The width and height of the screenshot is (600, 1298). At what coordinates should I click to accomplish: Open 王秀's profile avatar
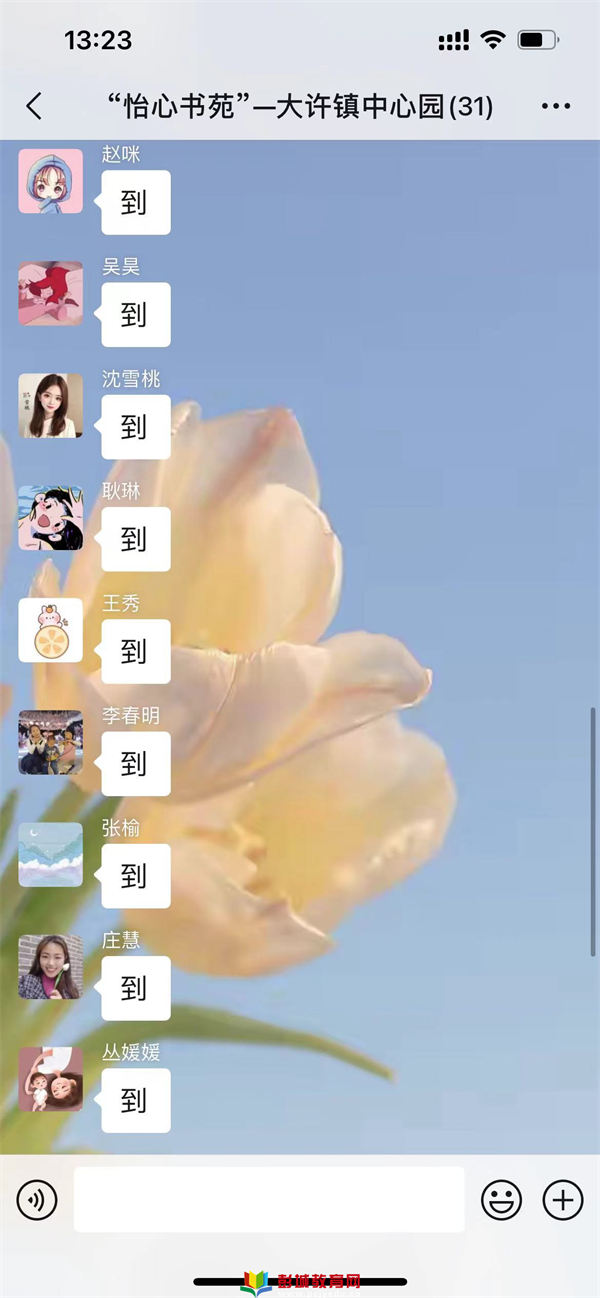(51, 630)
